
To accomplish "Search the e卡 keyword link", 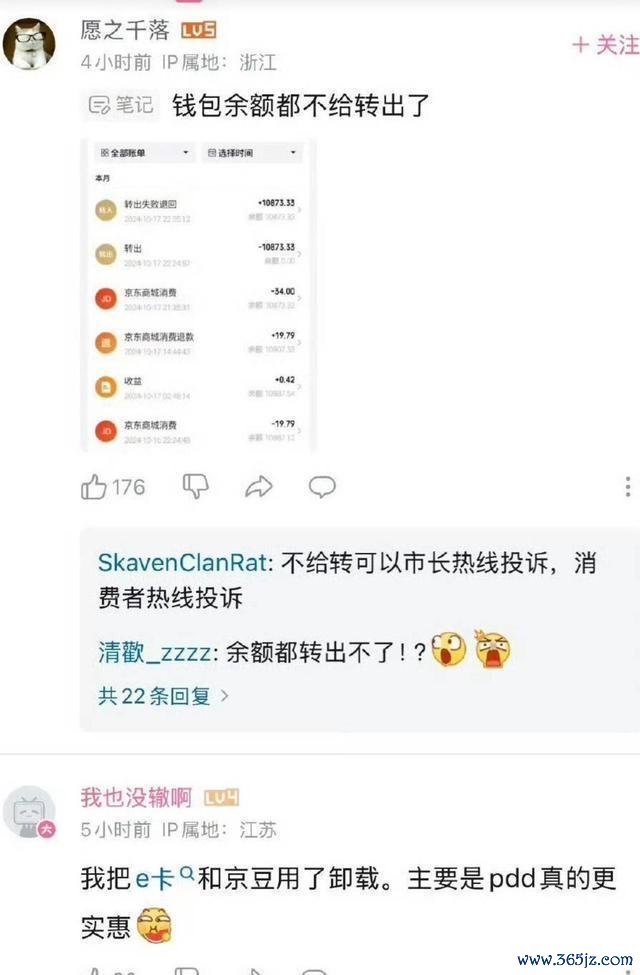I will pyautogui.click(x=157, y=879).
